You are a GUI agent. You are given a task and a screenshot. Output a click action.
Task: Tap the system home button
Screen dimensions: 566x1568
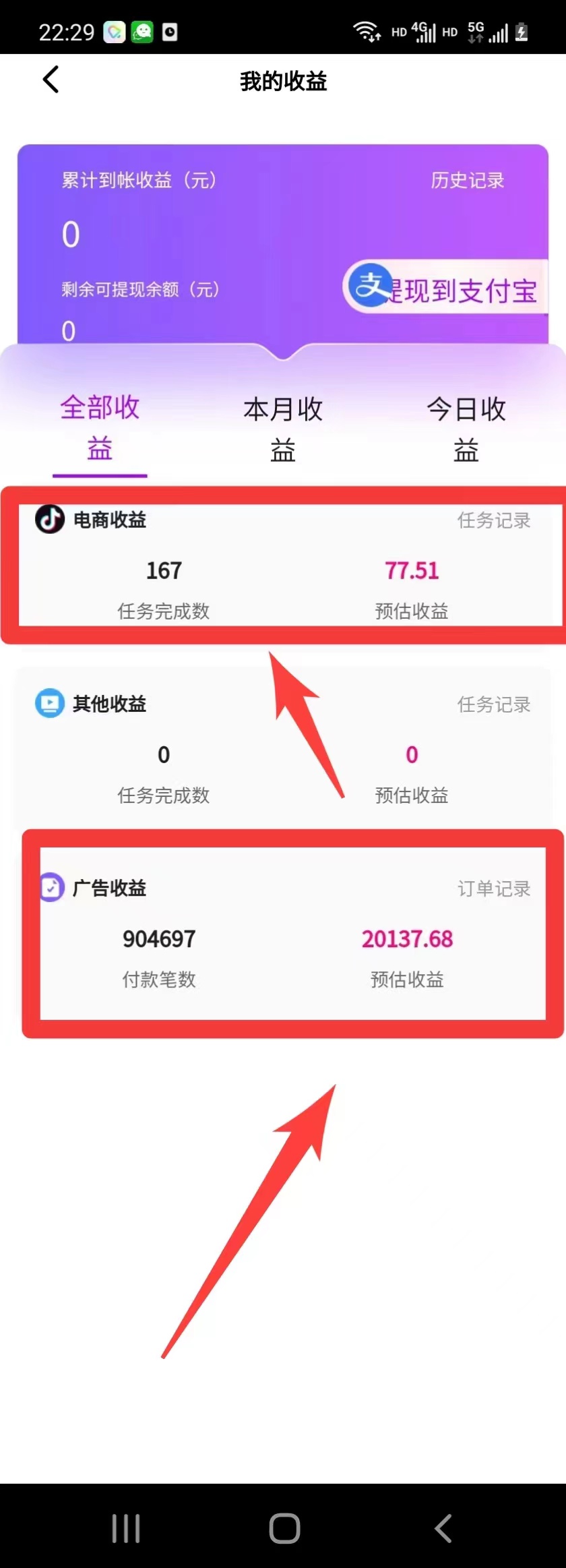pyautogui.click(x=284, y=1528)
